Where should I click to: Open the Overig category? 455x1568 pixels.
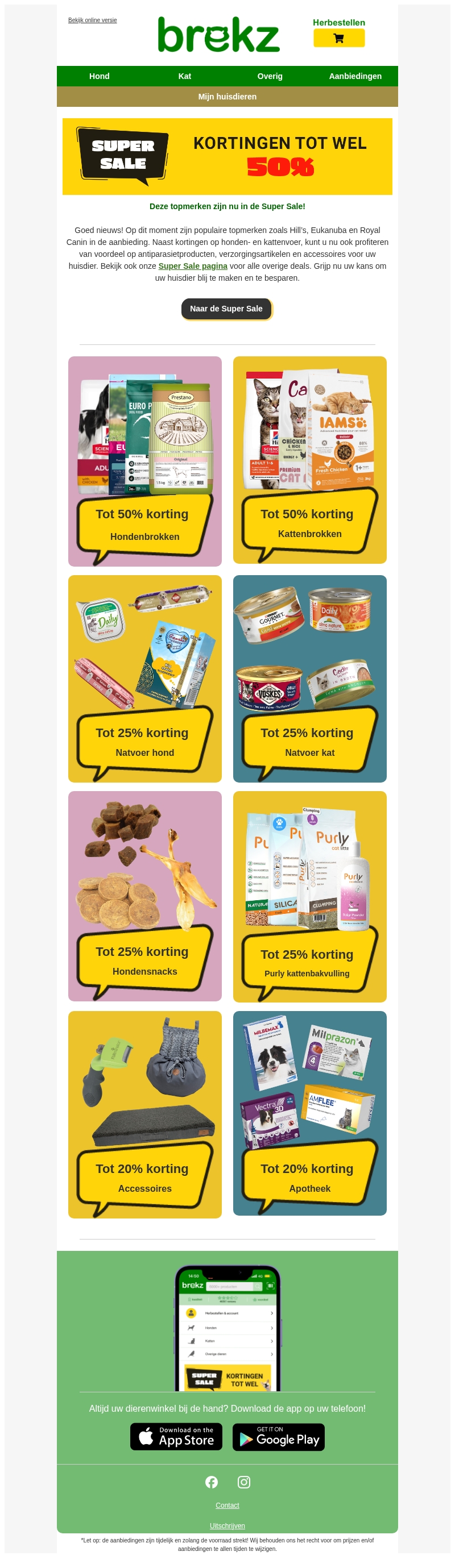tap(270, 76)
